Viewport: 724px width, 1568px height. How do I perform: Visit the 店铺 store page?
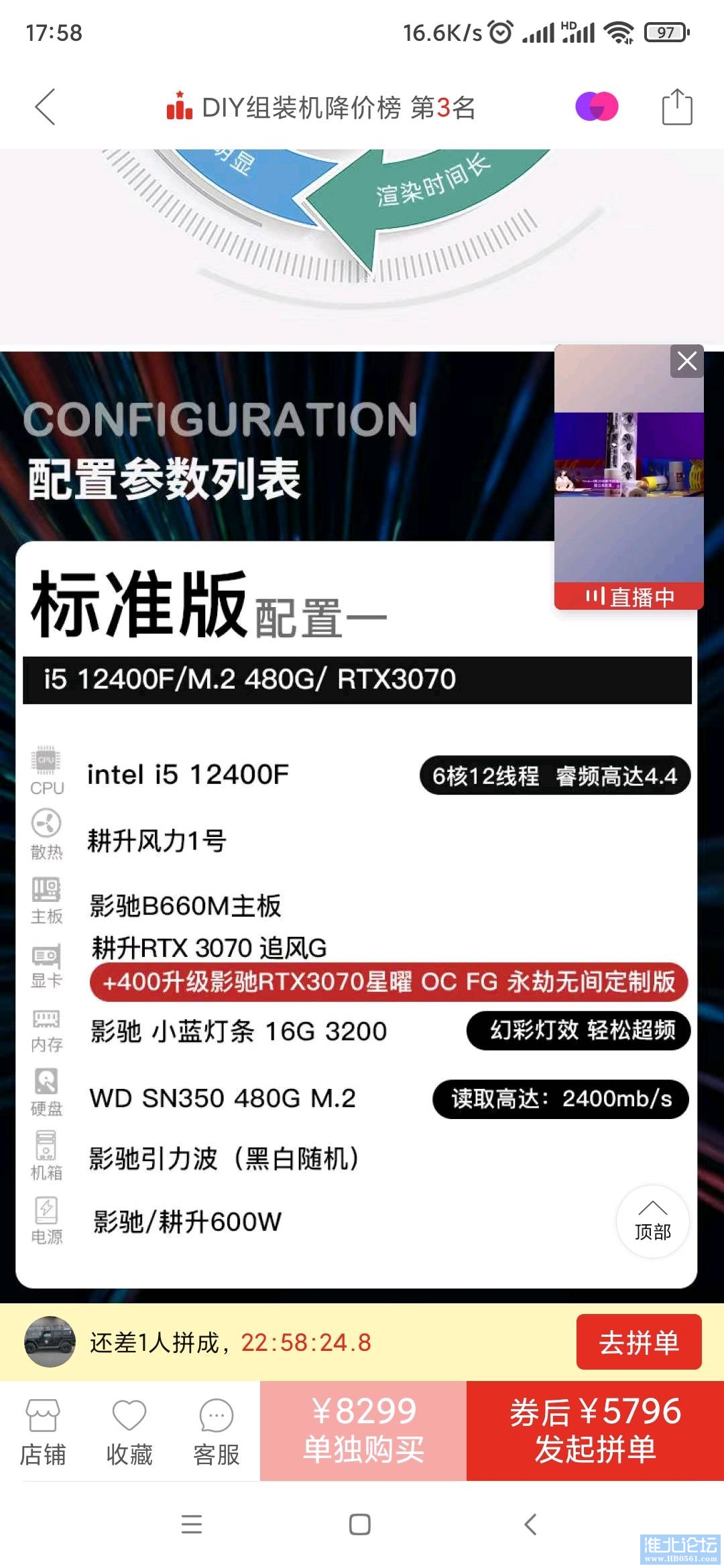43,1431
